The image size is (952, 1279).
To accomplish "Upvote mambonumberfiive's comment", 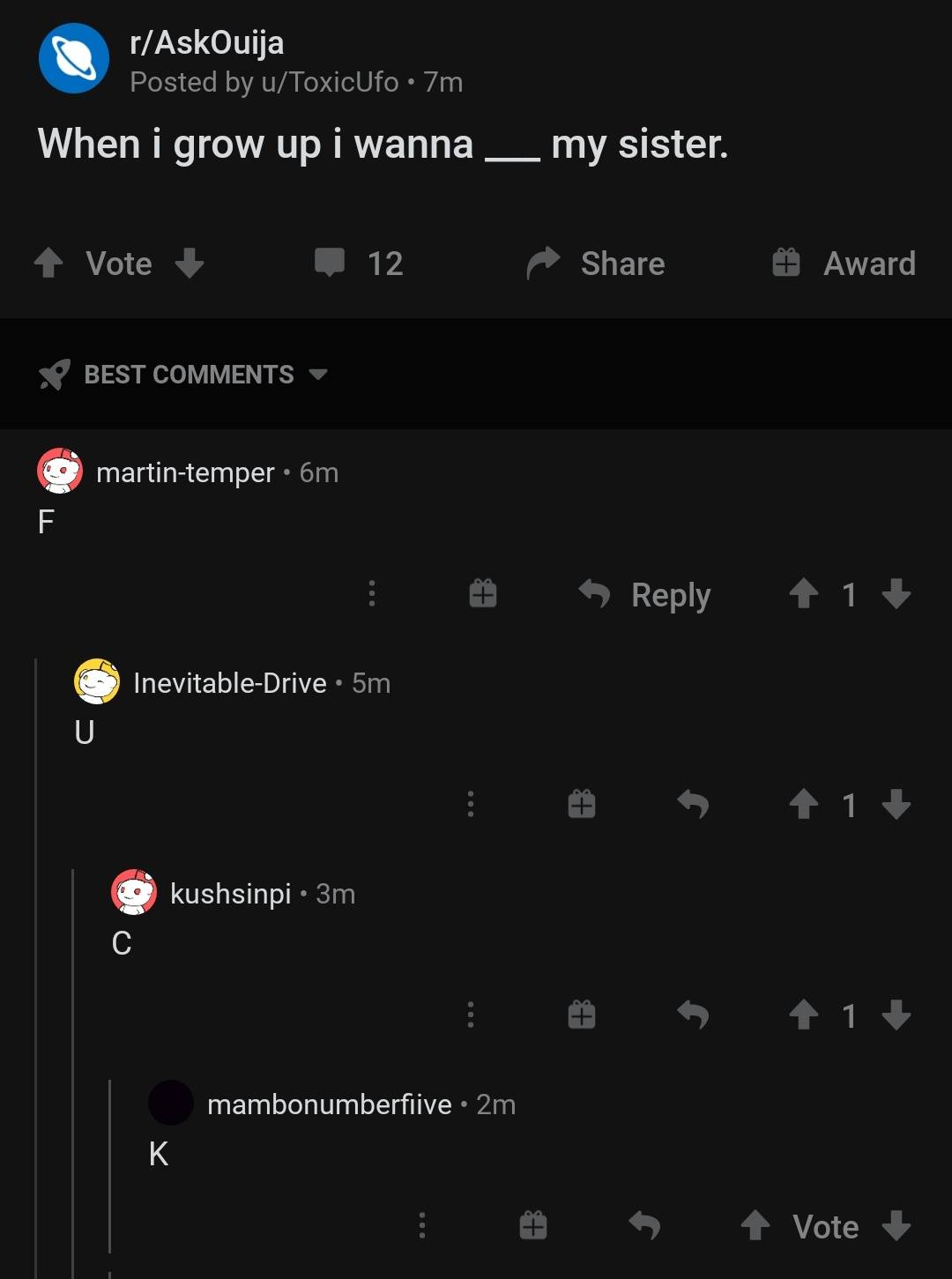I will [x=755, y=1226].
